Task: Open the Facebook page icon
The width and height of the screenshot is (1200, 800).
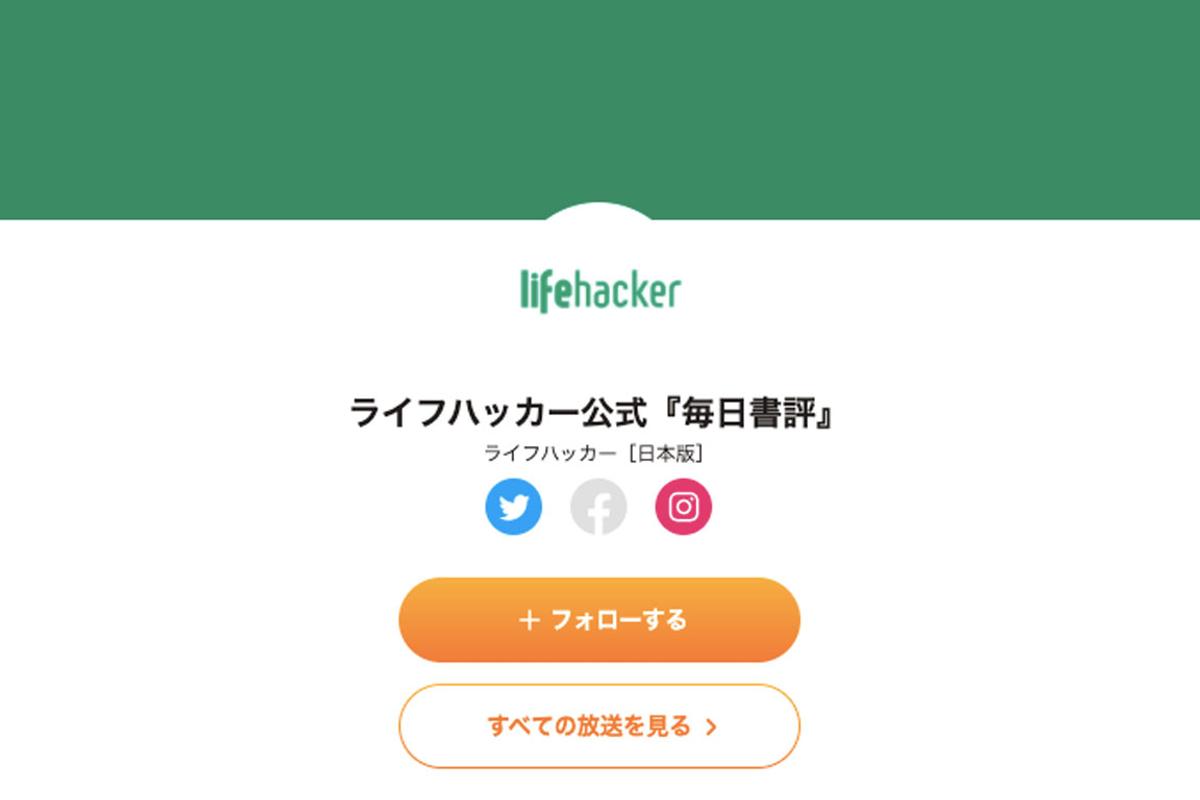Action: (x=598, y=507)
